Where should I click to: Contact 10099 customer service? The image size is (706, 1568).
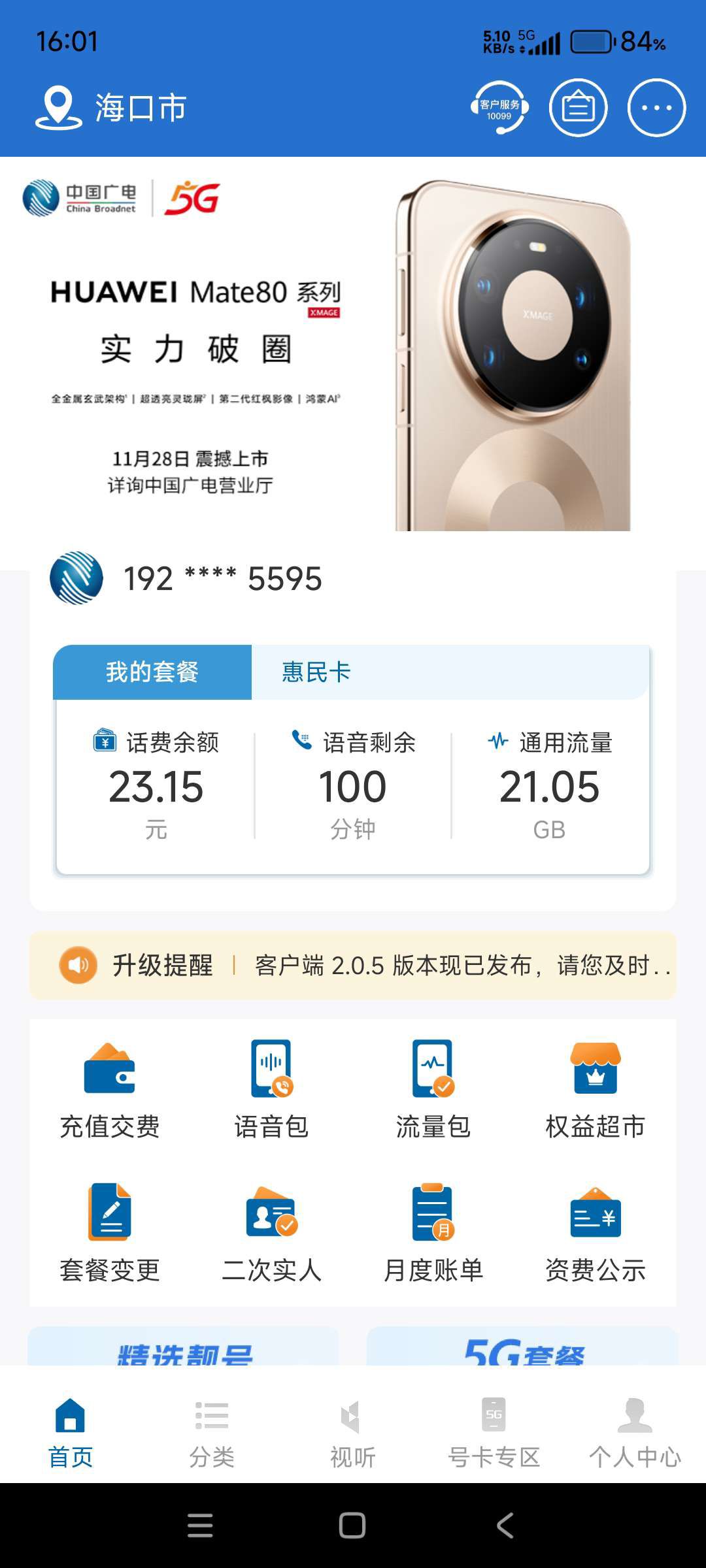(x=499, y=108)
